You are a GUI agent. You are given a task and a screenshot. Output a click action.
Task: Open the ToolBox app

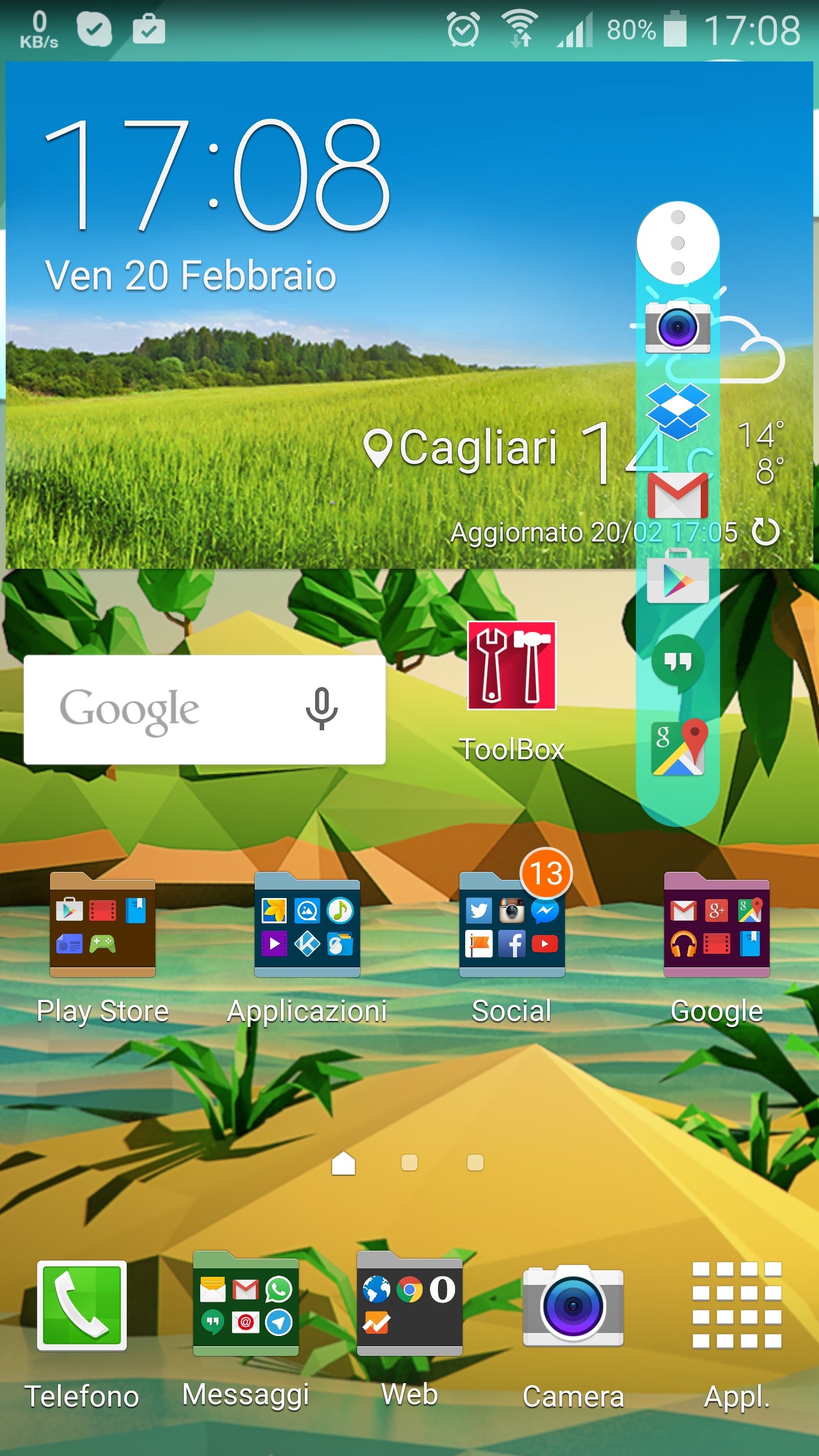pos(511,665)
